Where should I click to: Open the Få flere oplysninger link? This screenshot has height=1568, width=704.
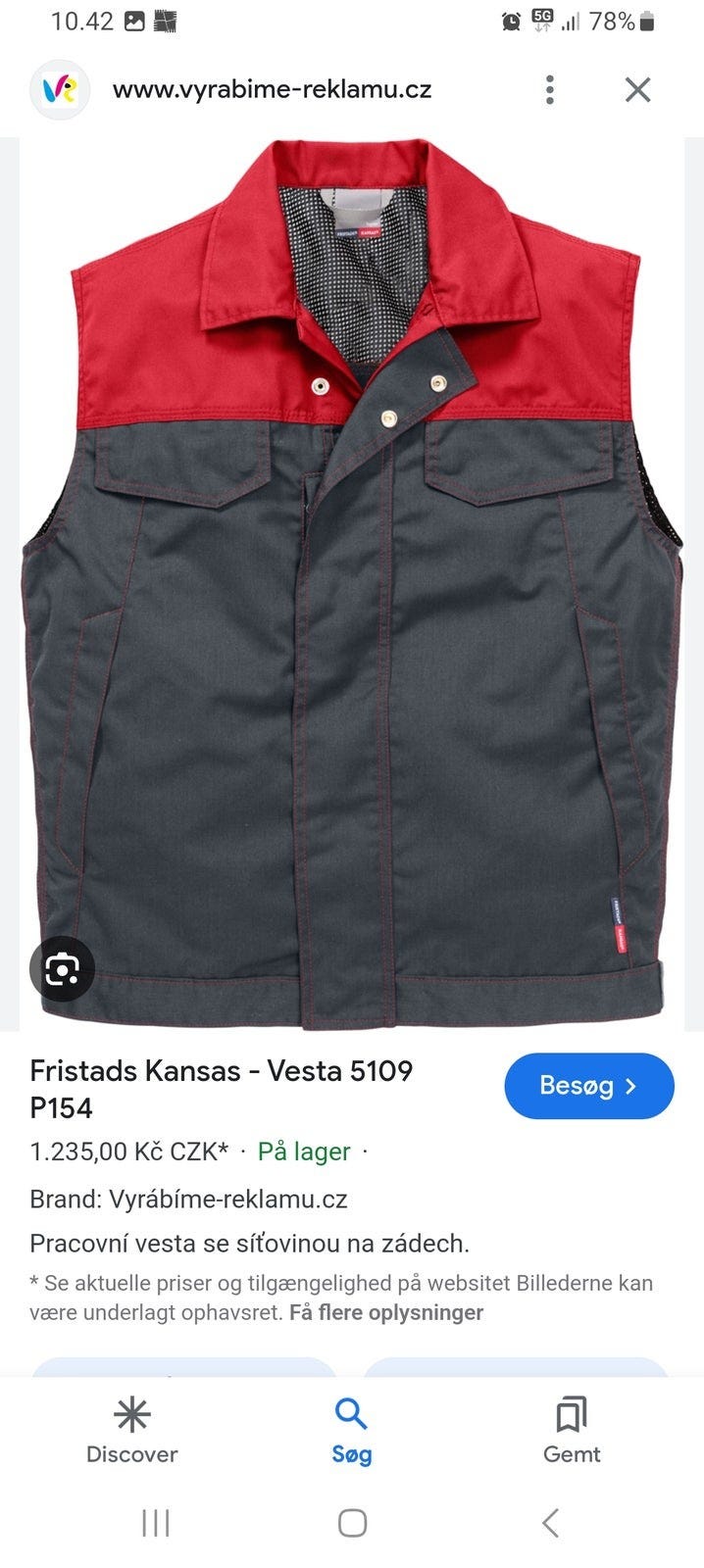tap(386, 1312)
